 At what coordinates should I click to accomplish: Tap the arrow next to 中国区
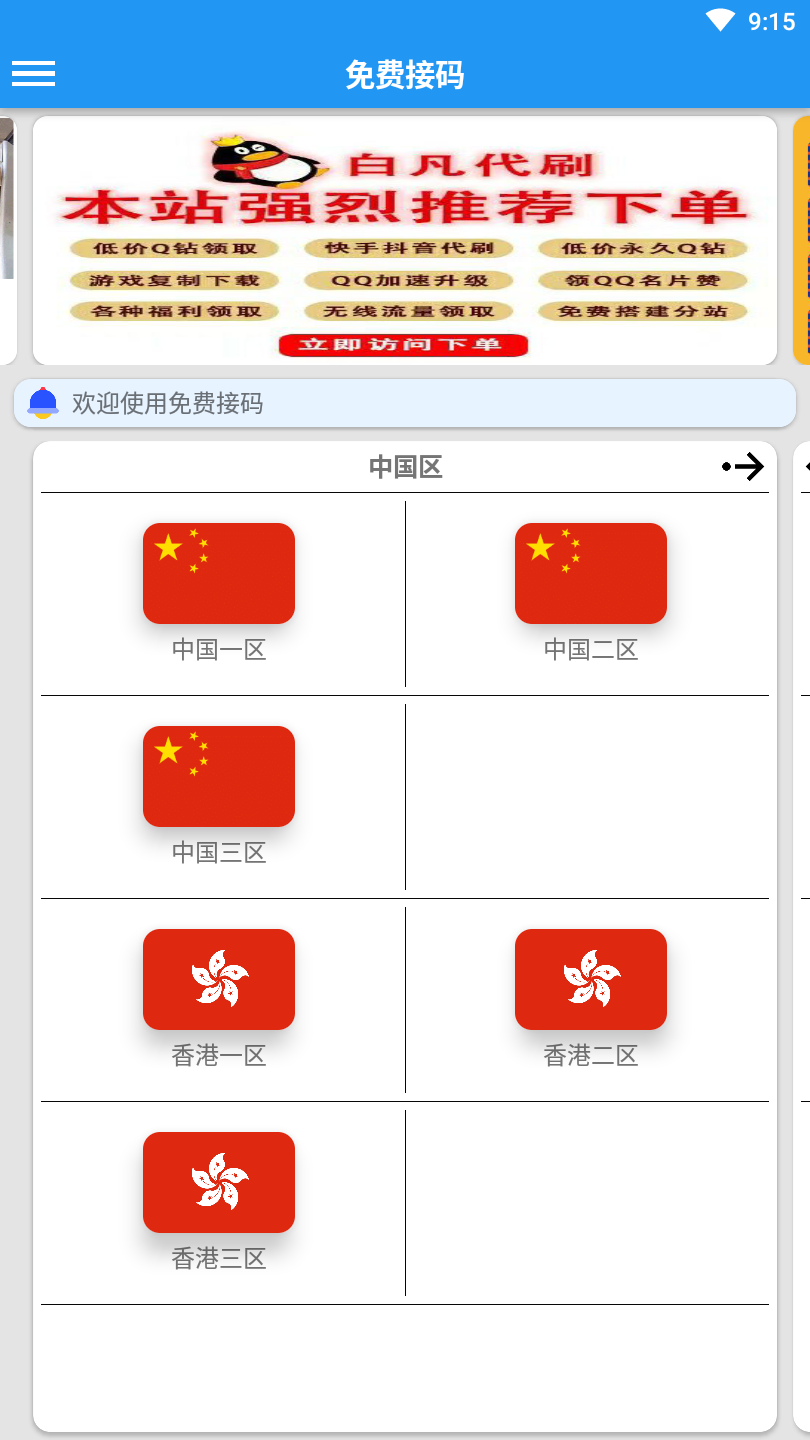743,467
